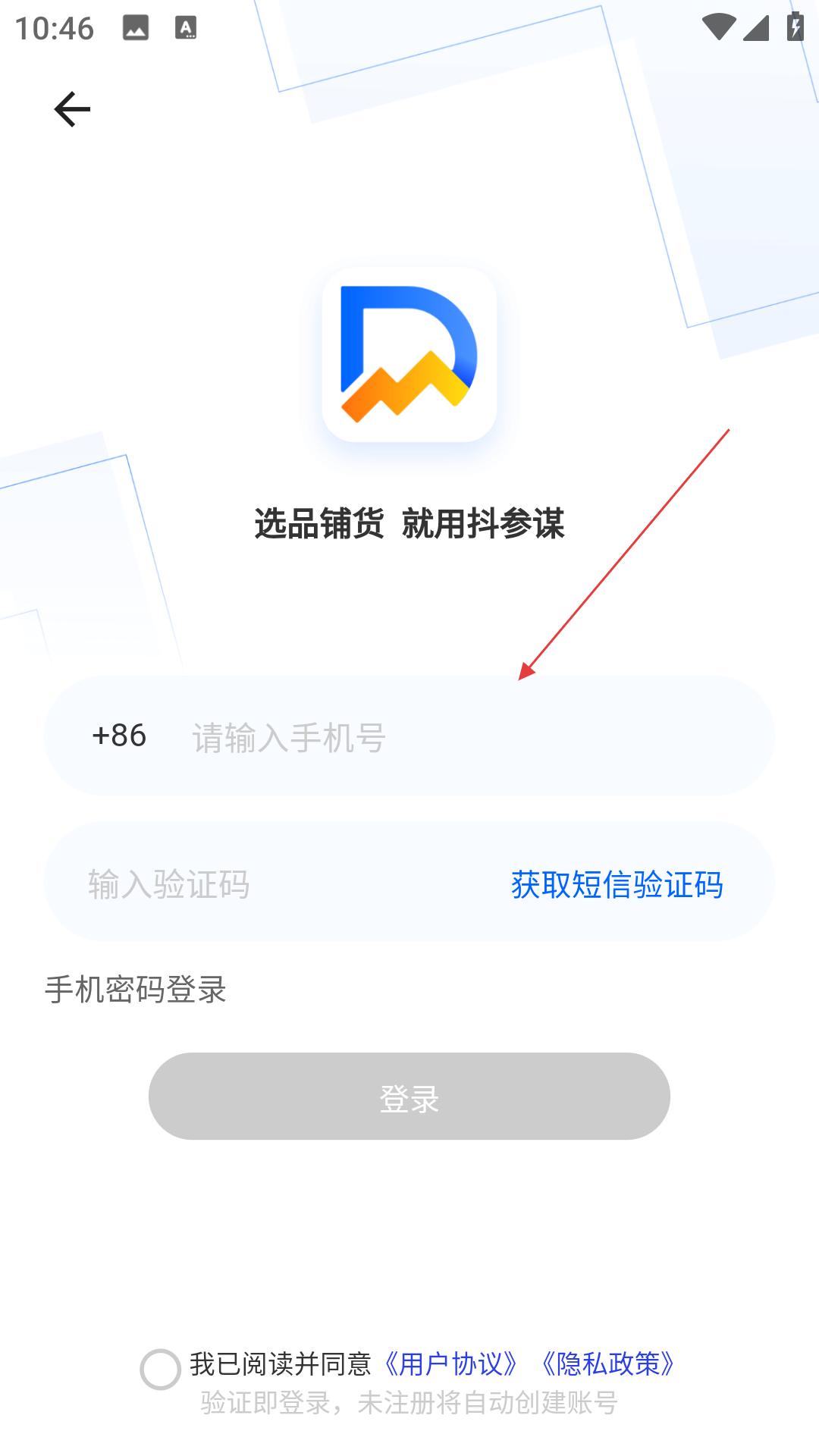This screenshot has width=819, height=1456.
Task: Open the 《隐私政策》 link
Action: click(607, 1364)
